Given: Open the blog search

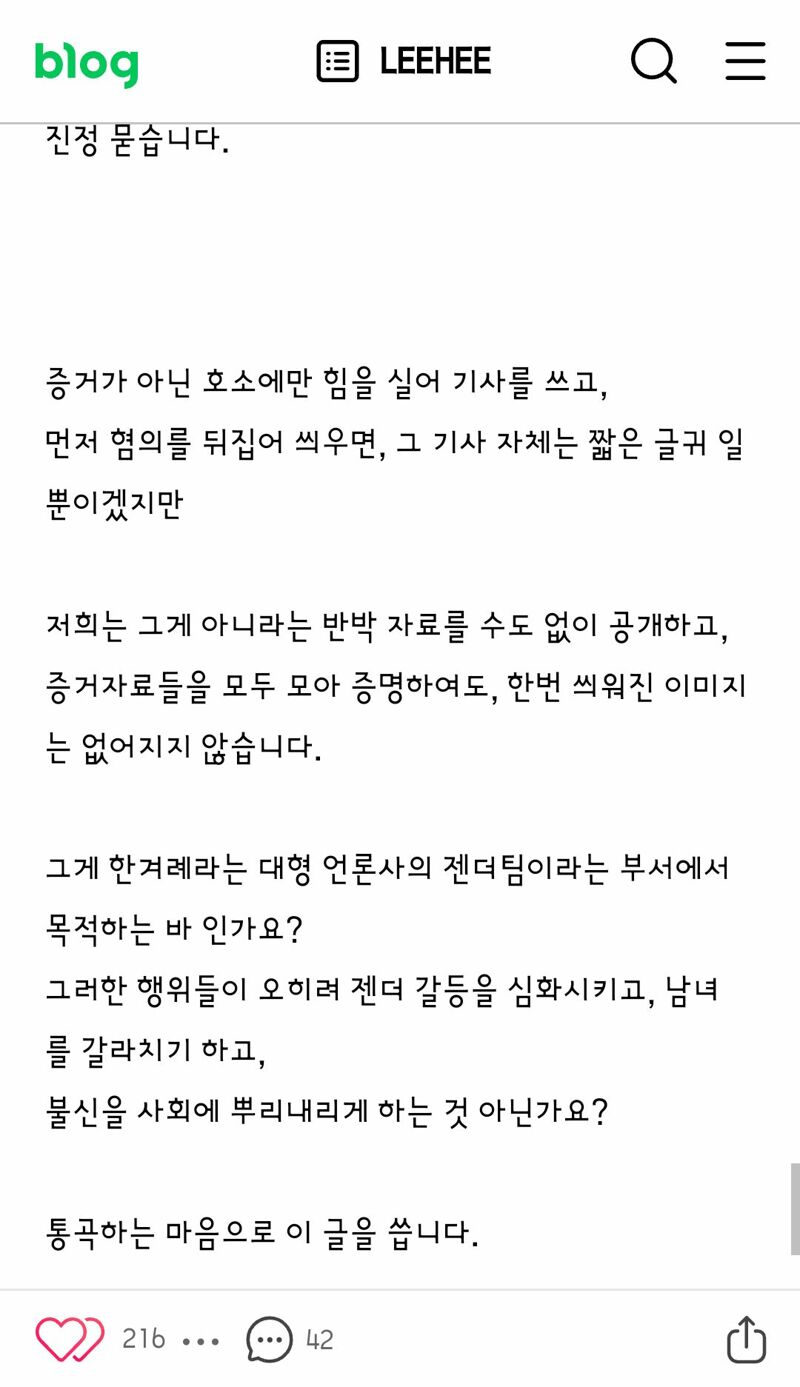Looking at the screenshot, I should pyautogui.click(x=654, y=61).
